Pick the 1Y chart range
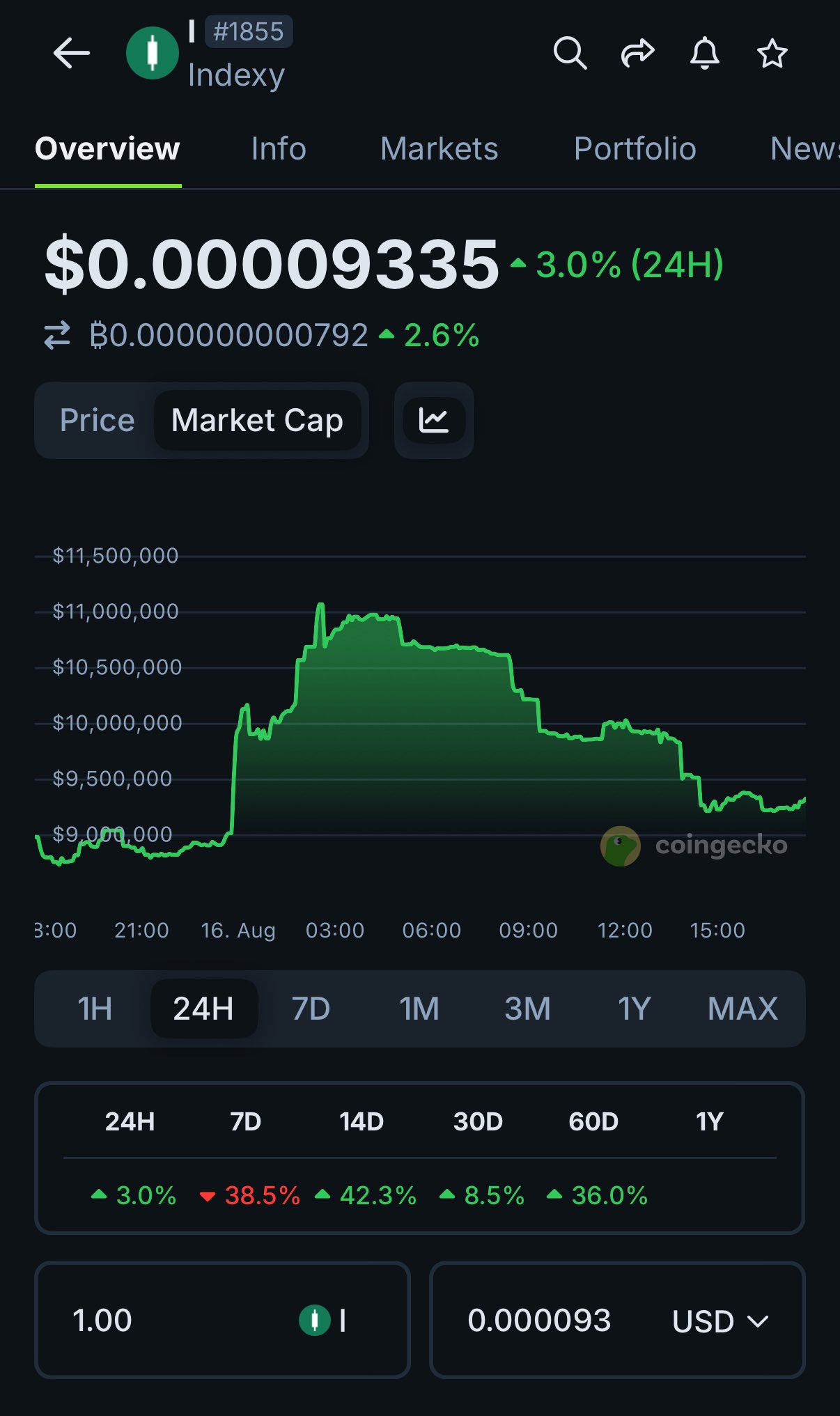This screenshot has height=1416, width=840. (635, 1009)
